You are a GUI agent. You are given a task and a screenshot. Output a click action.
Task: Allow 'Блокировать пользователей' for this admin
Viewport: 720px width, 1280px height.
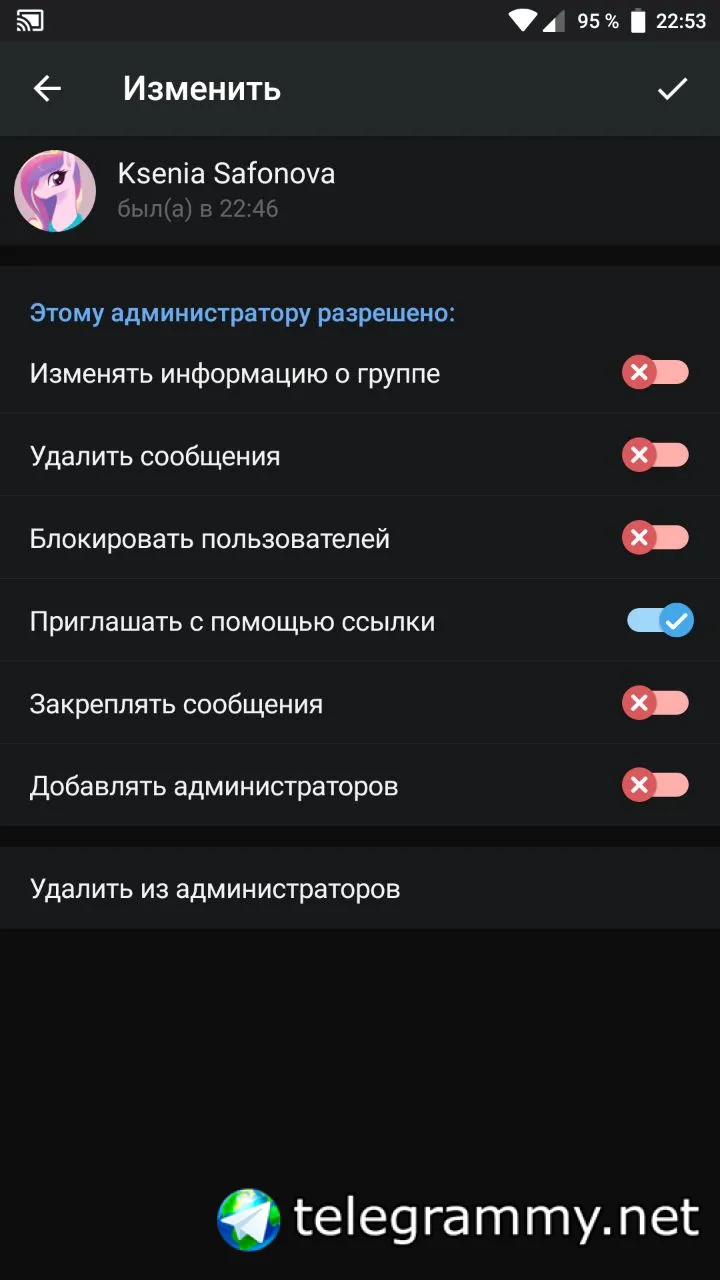point(656,539)
